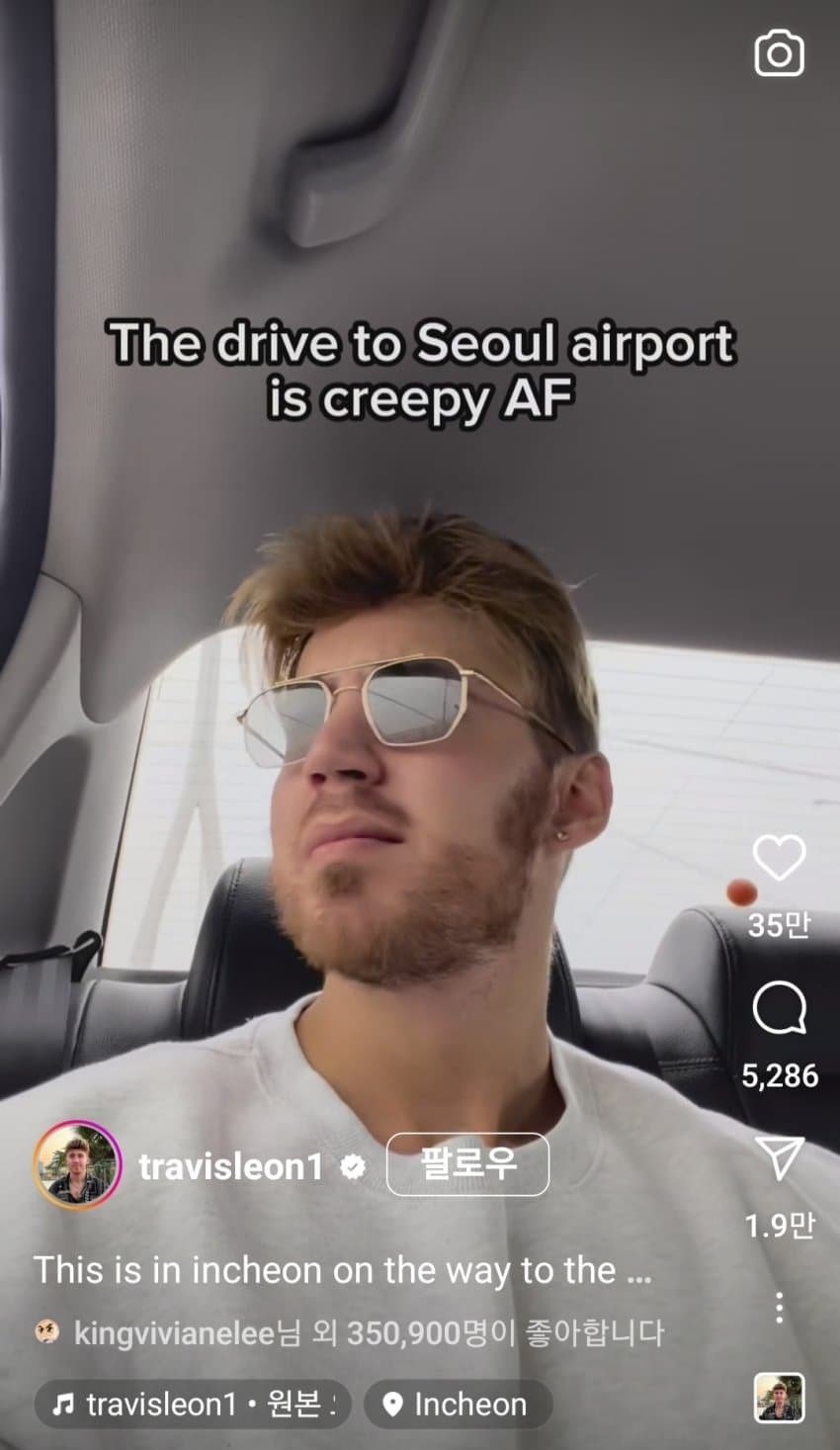Share this reel via the paper plane
Screen dimensions: 840x1450
tap(779, 1157)
